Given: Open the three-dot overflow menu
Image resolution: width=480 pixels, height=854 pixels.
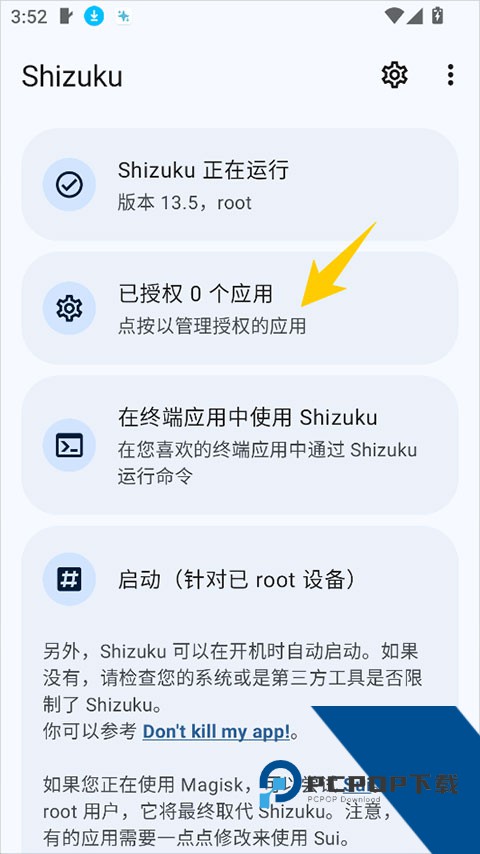Looking at the screenshot, I should click(x=450, y=75).
